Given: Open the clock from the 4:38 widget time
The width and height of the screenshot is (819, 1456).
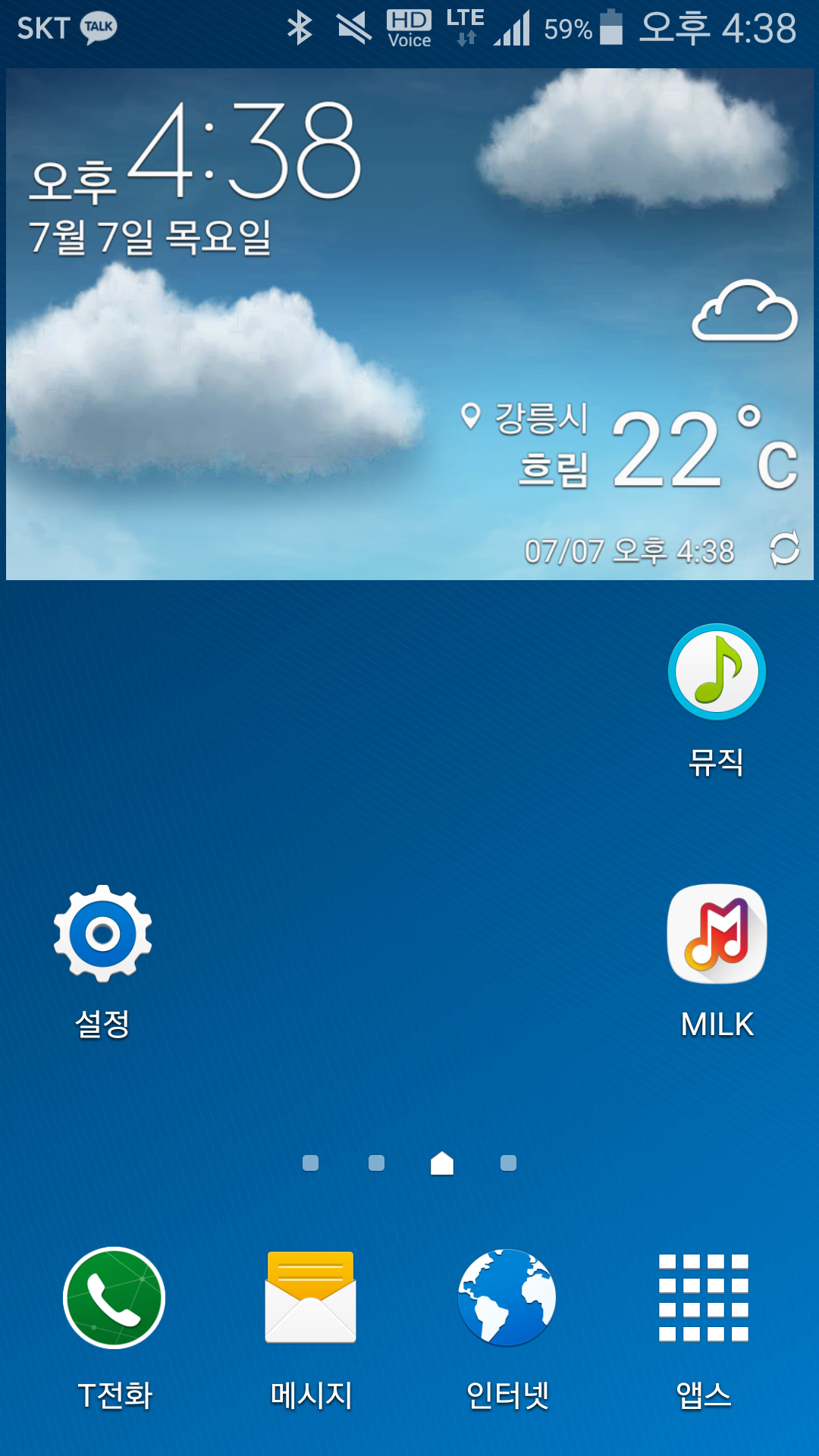Looking at the screenshot, I should [243, 152].
